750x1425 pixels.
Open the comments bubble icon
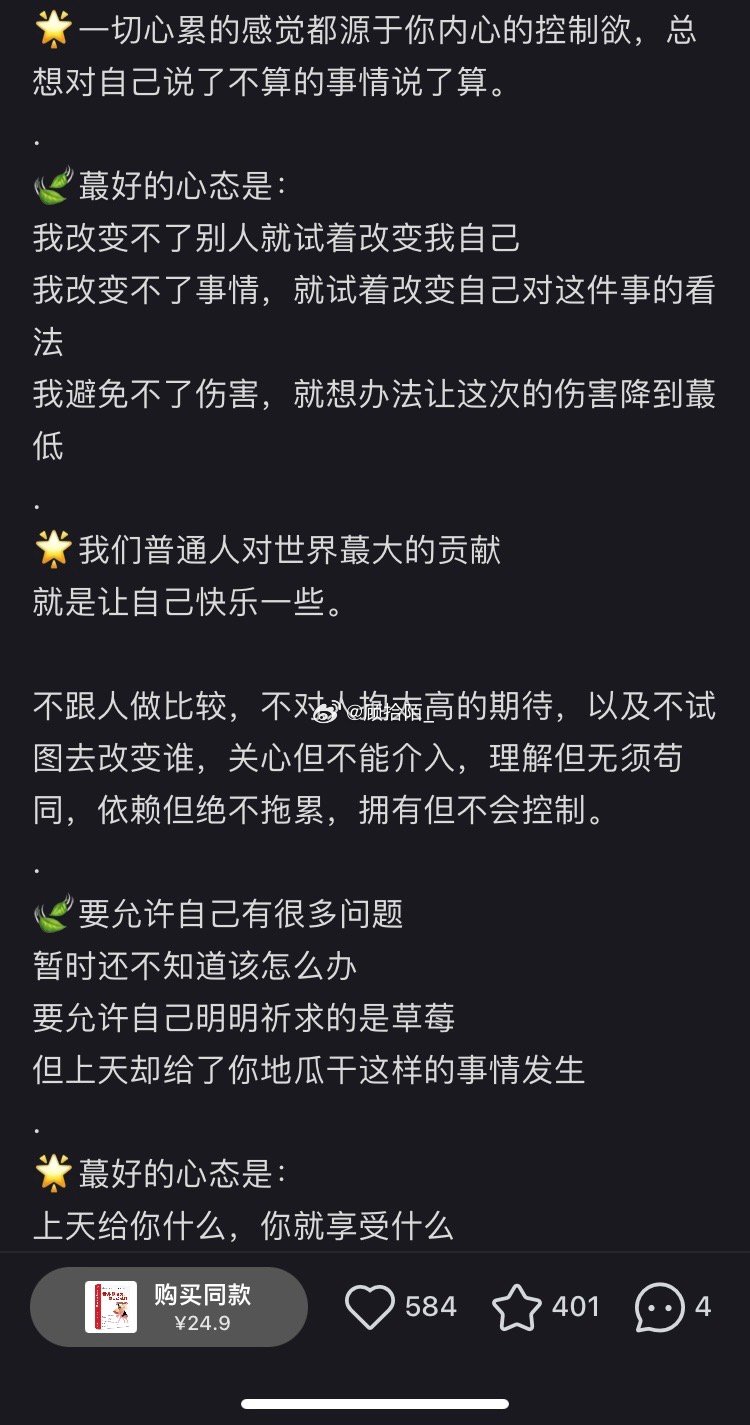click(660, 1307)
